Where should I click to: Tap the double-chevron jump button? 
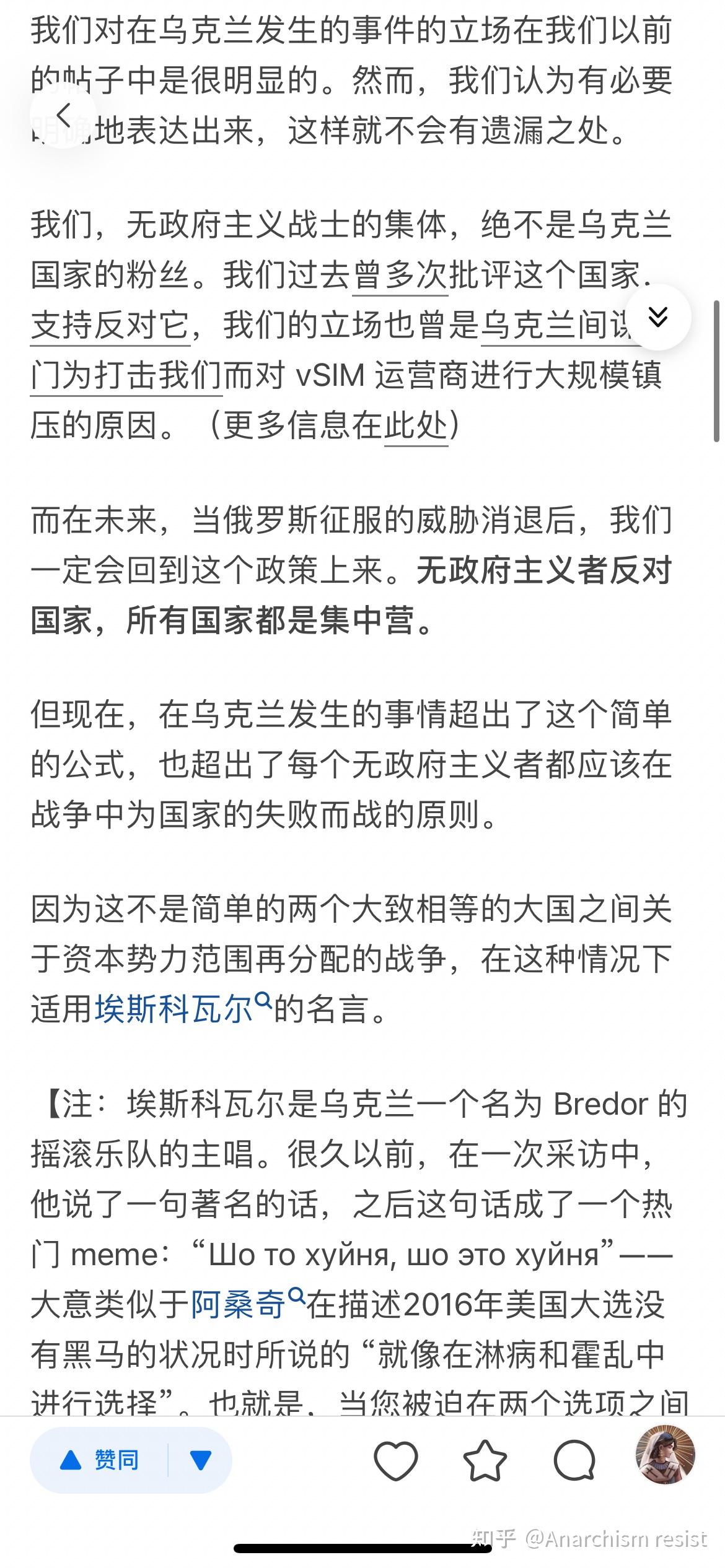(657, 317)
